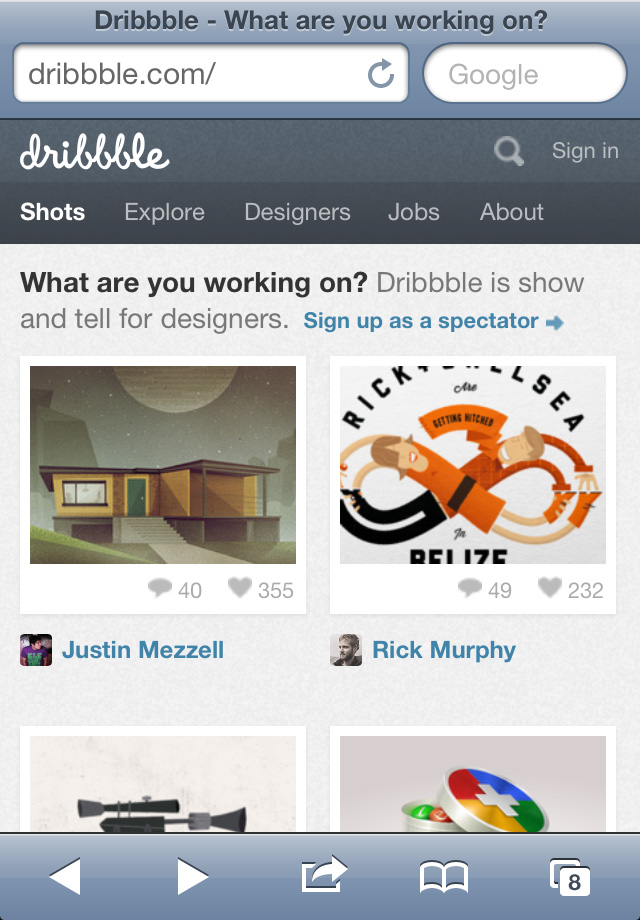Open the Google plus tin shot
This screenshot has width=640, height=920.
tap(473, 785)
